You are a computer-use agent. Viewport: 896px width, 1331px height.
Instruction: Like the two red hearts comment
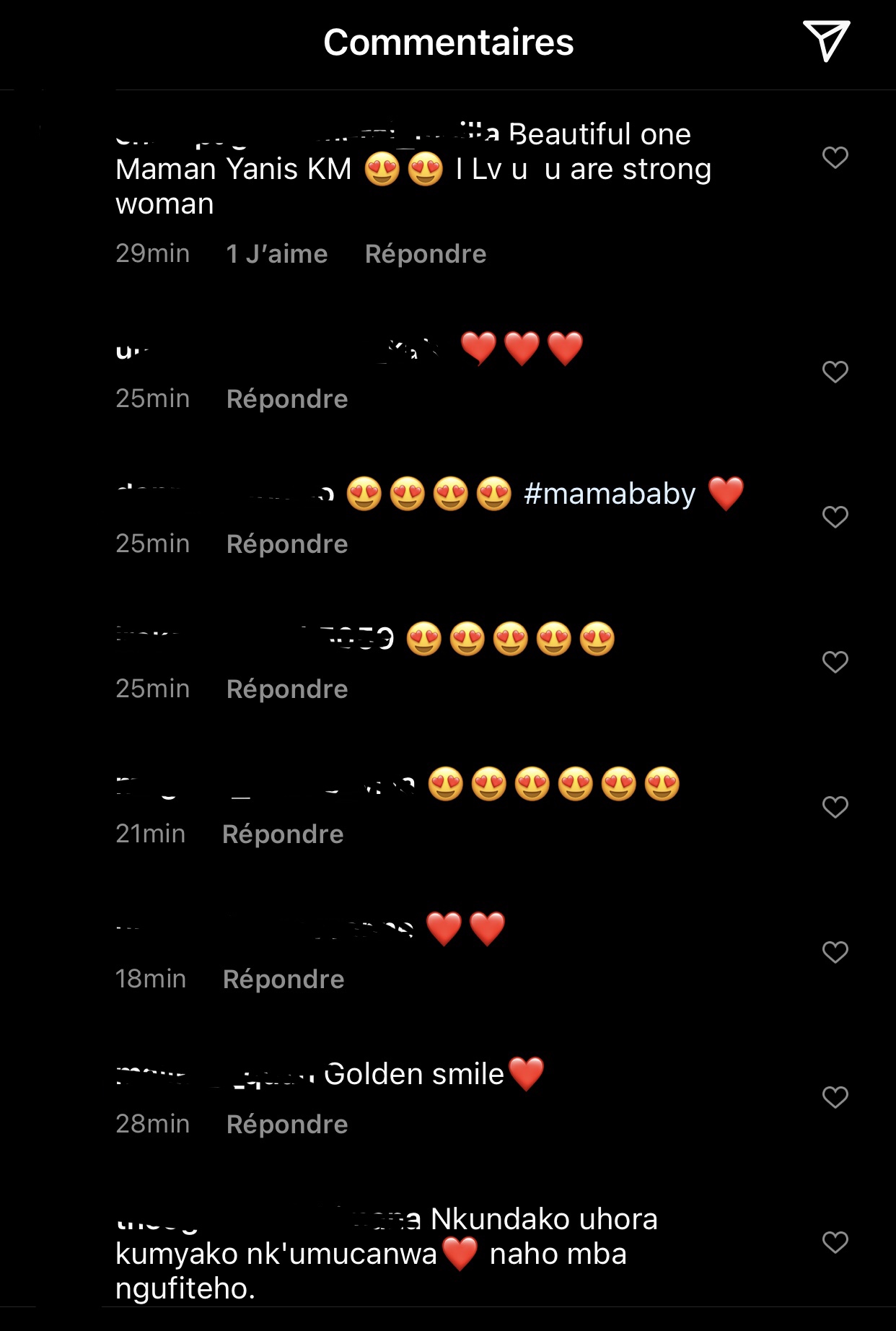(835, 952)
